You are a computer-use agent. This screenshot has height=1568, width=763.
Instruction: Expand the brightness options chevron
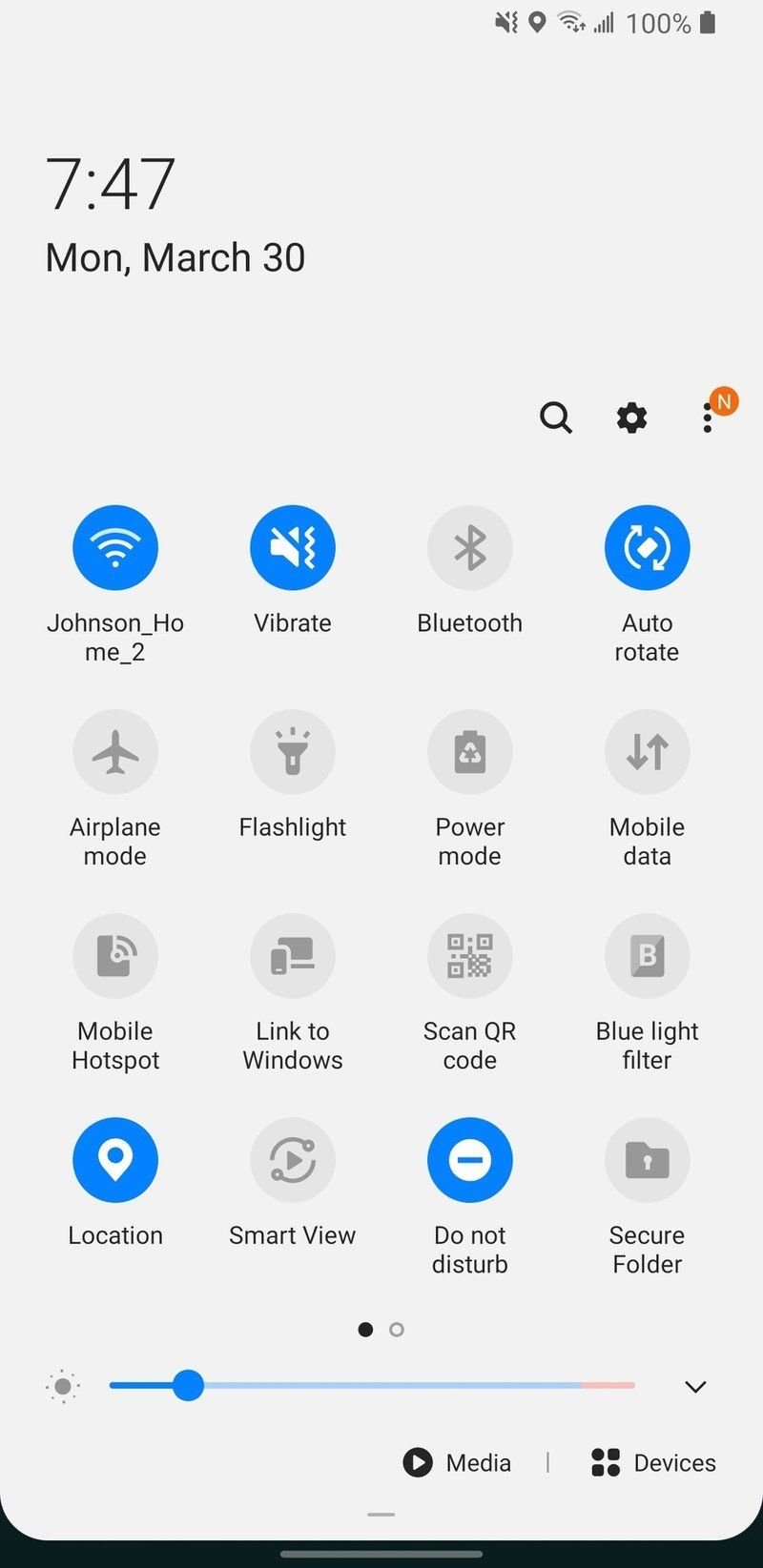(x=695, y=1386)
